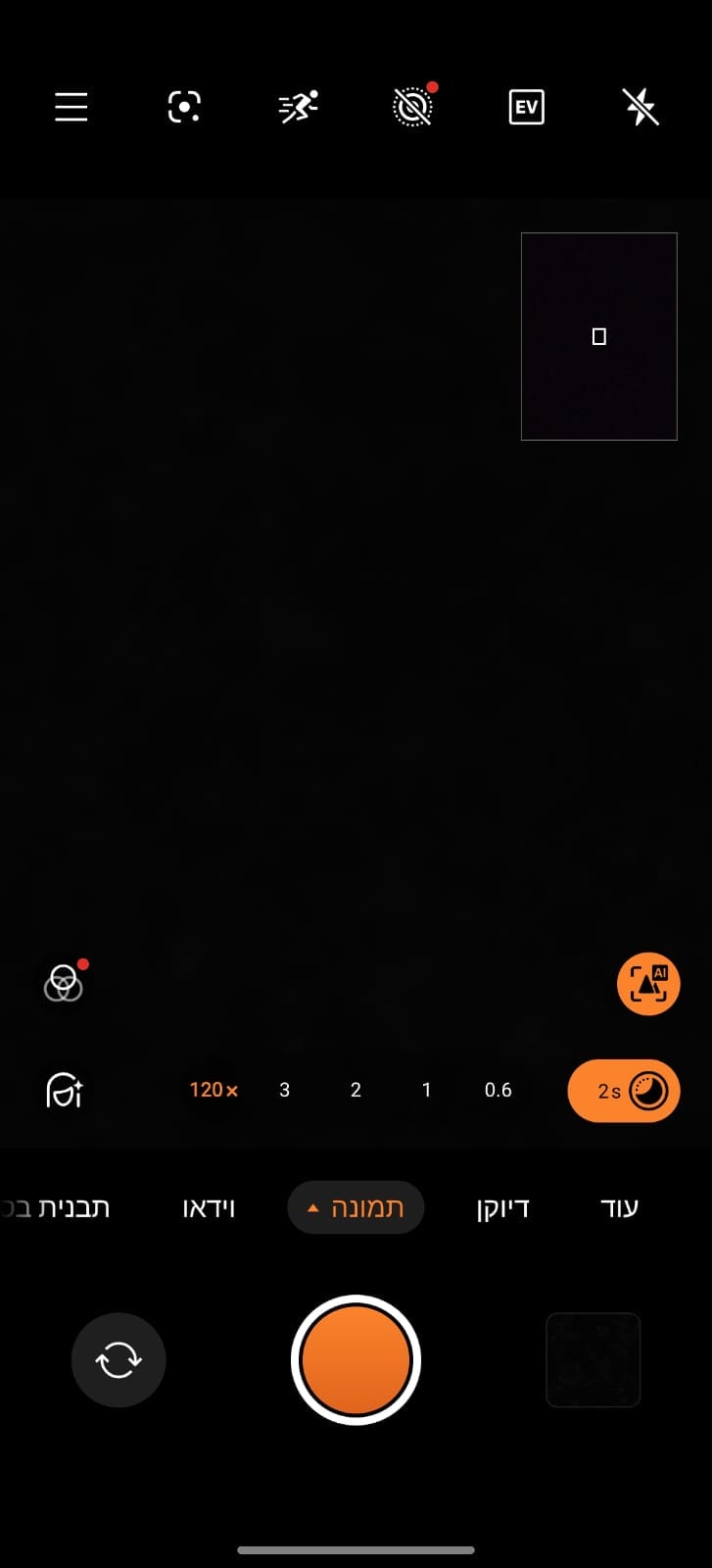Open the beauty face effects icon
Screen dimensions: 712x1568
coord(65,1090)
